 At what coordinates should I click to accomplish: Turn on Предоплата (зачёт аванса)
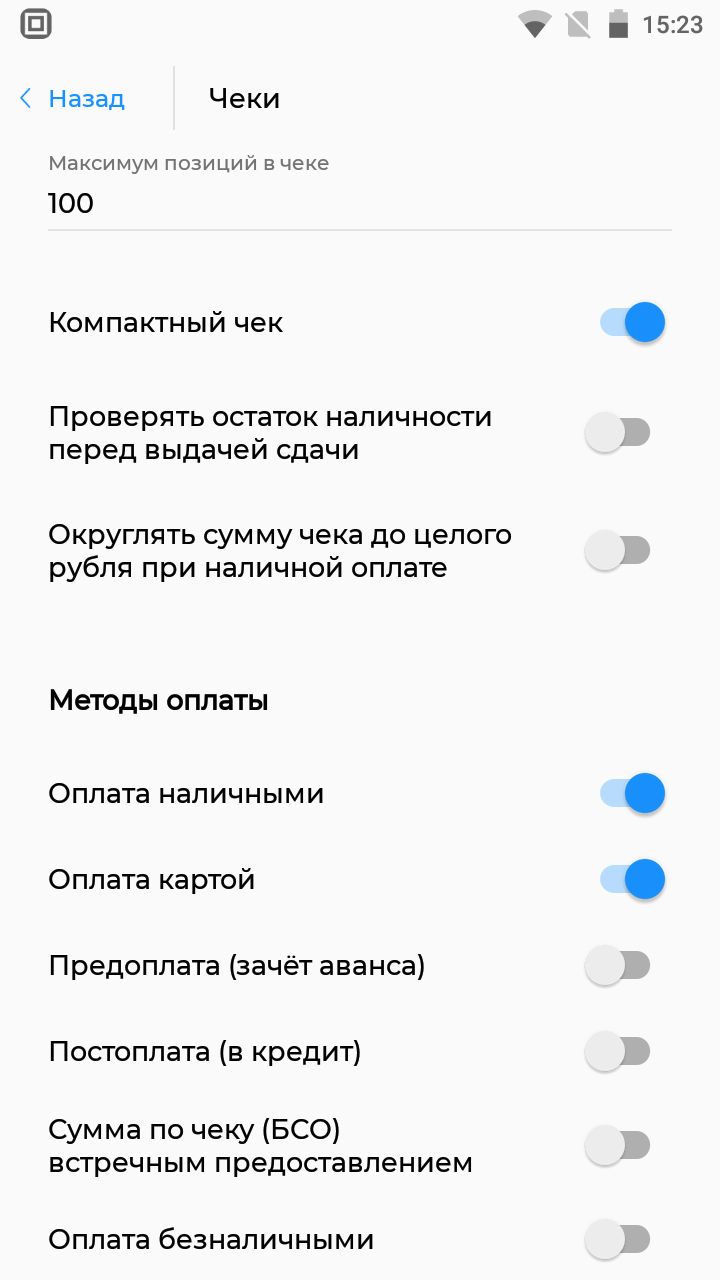tap(618, 966)
